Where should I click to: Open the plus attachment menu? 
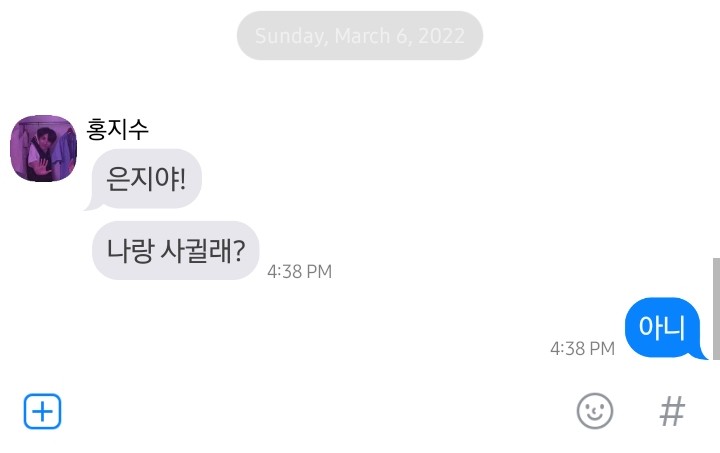(43, 411)
